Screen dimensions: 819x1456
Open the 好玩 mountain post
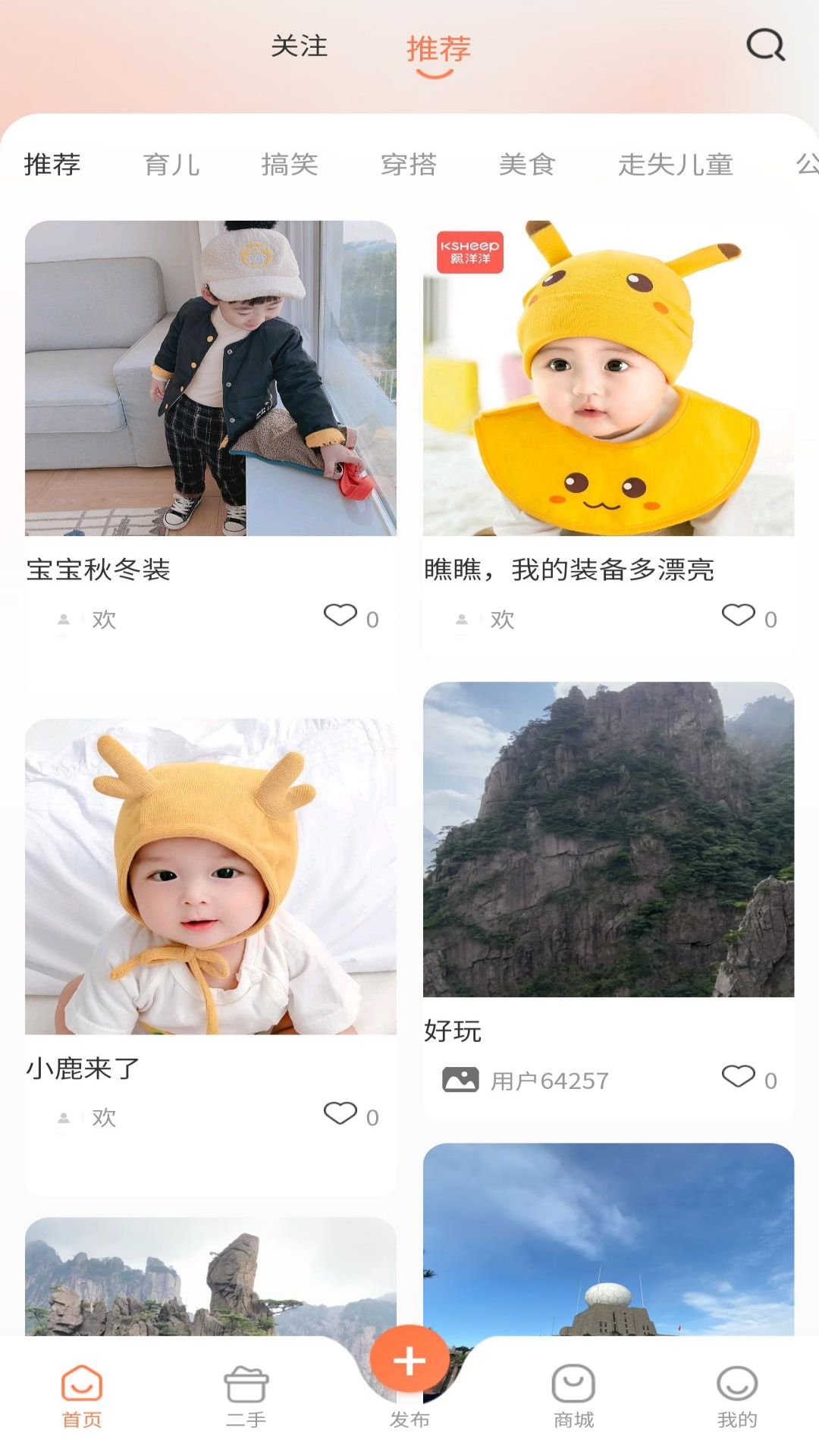[608, 839]
